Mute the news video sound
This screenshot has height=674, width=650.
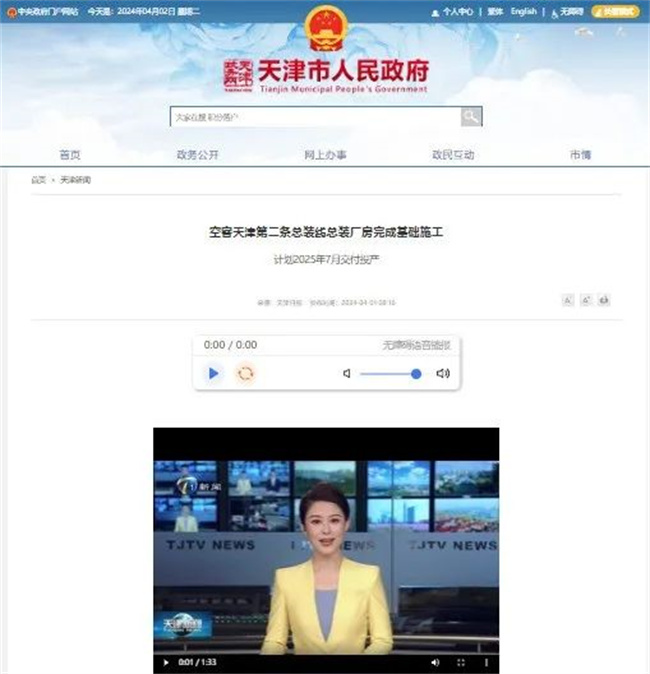(x=435, y=662)
